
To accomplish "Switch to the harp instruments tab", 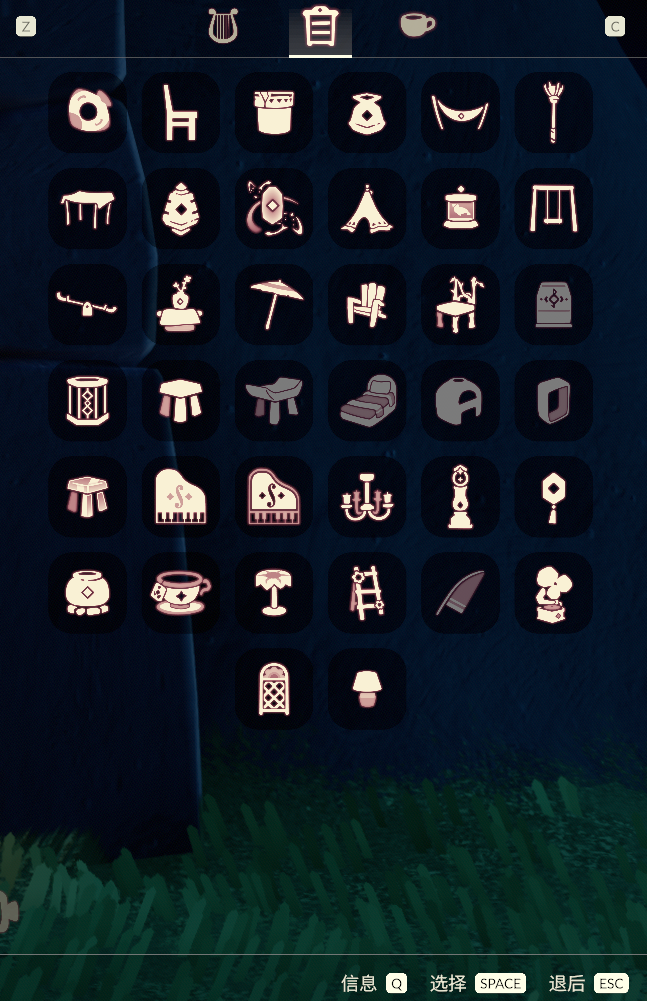I will point(223,26).
